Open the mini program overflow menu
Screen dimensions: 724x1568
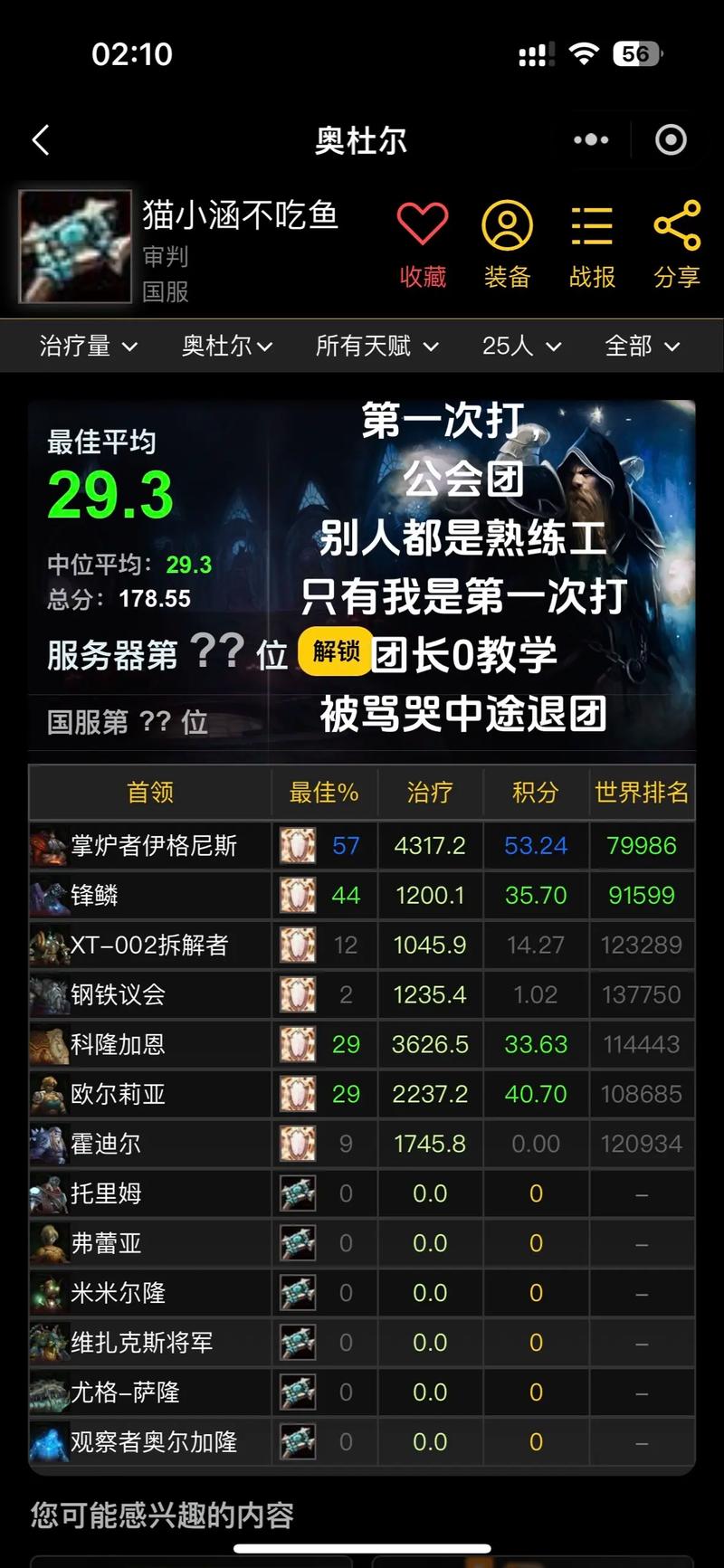[x=591, y=140]
